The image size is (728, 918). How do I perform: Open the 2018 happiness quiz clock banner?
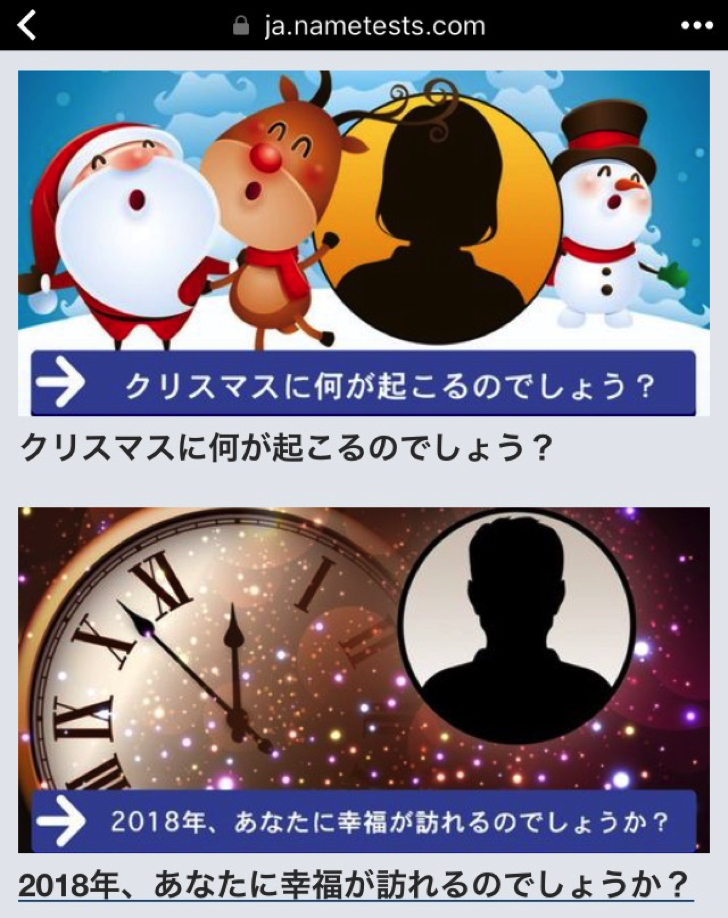pos(364,680)
